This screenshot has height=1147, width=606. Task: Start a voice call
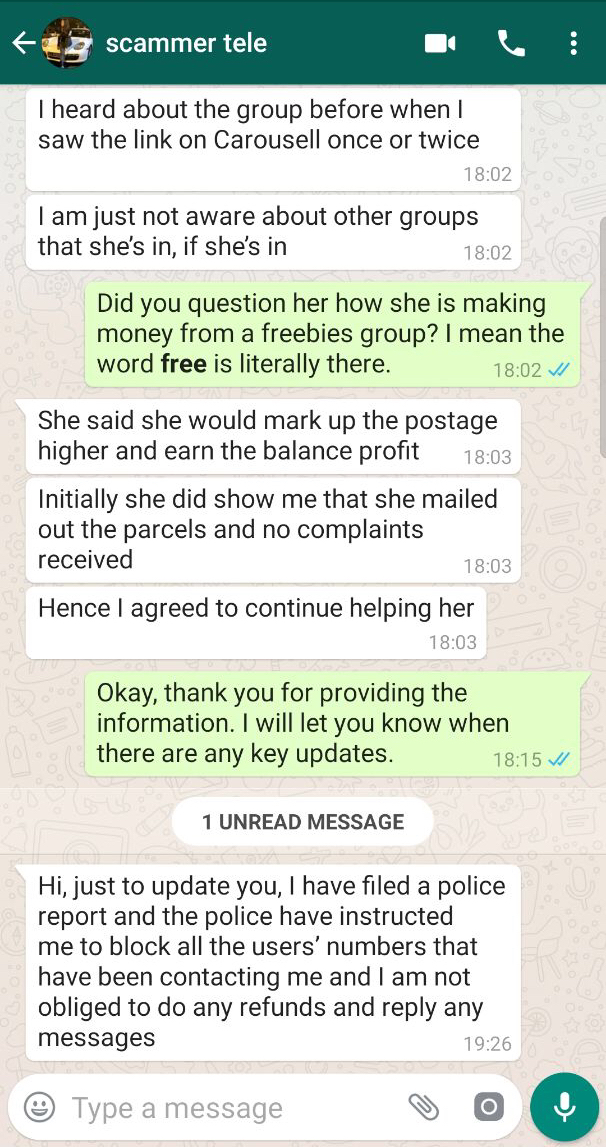(x=511, y=44)
